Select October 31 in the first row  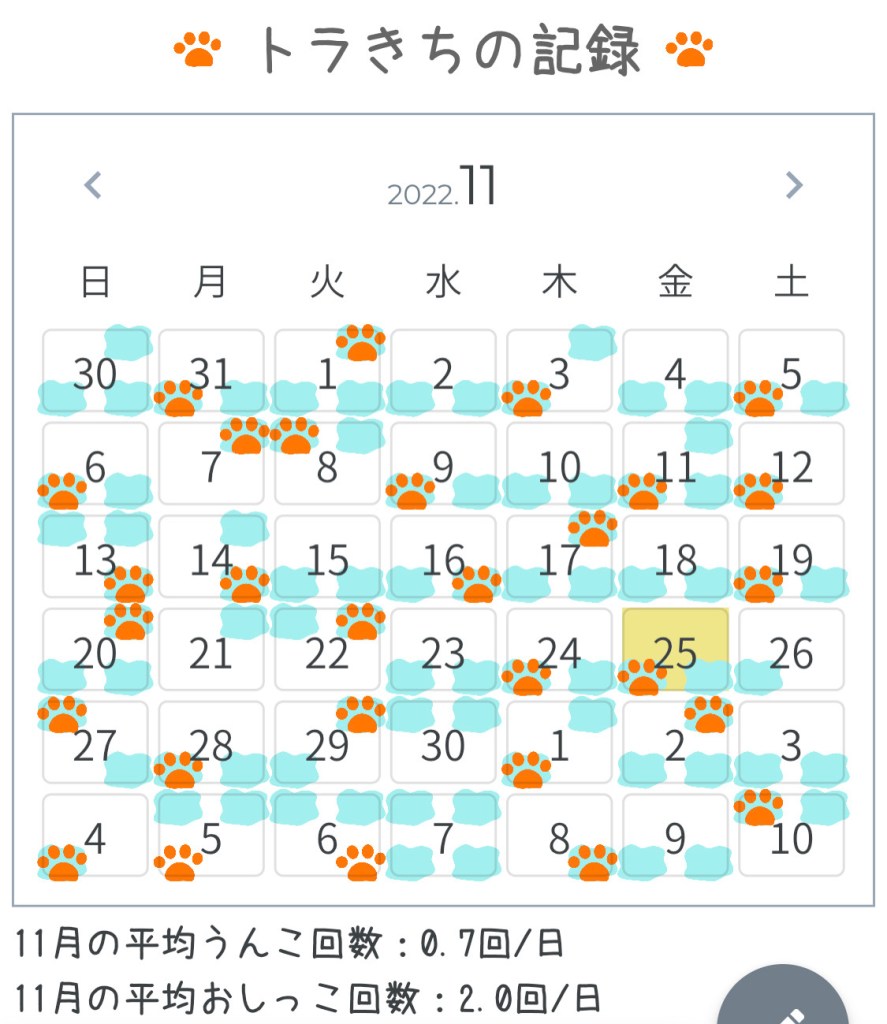click(x=211, y=372)
